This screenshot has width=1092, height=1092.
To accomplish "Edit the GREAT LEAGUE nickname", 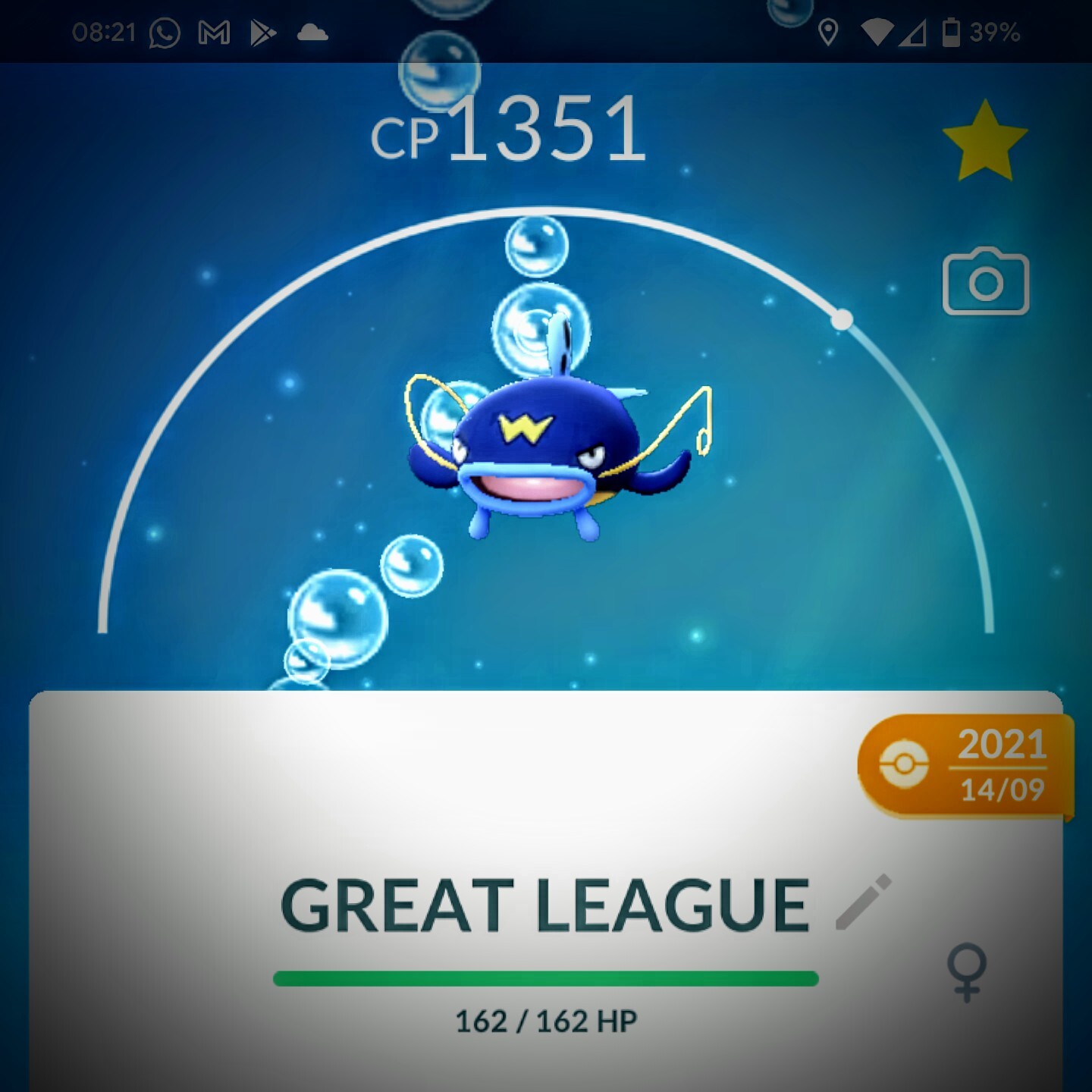I will [x=863, y=902].
